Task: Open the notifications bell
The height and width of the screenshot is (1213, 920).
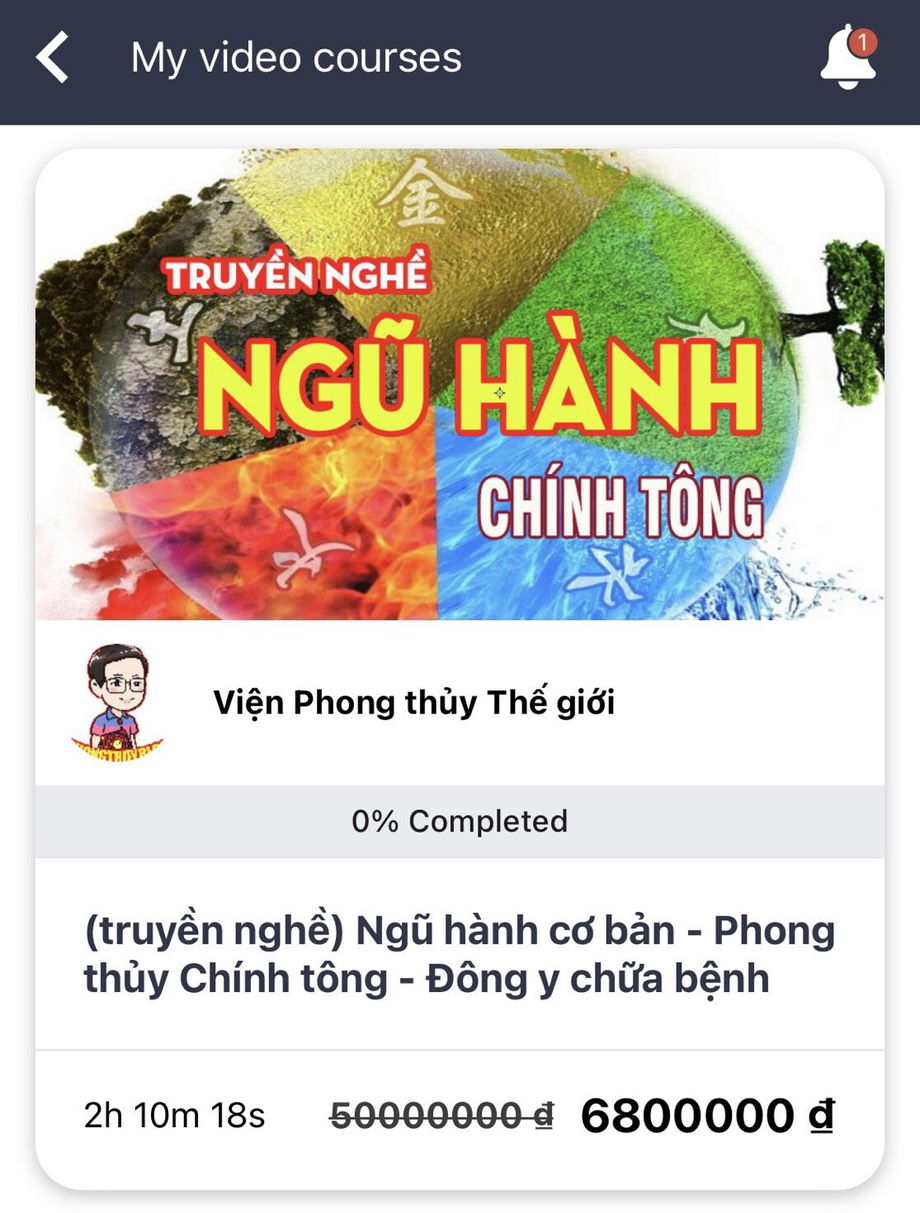Action: 847,58
